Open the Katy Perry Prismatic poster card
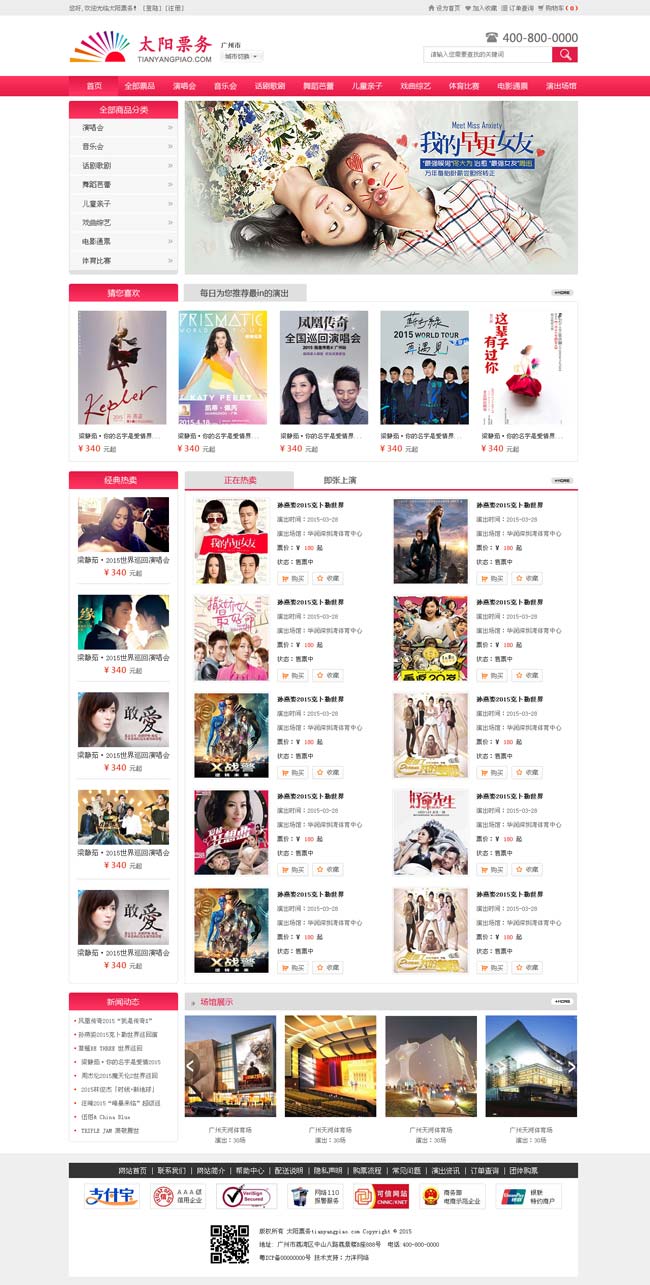This screenshot has width=650, height=1285. tap(223, 367)
